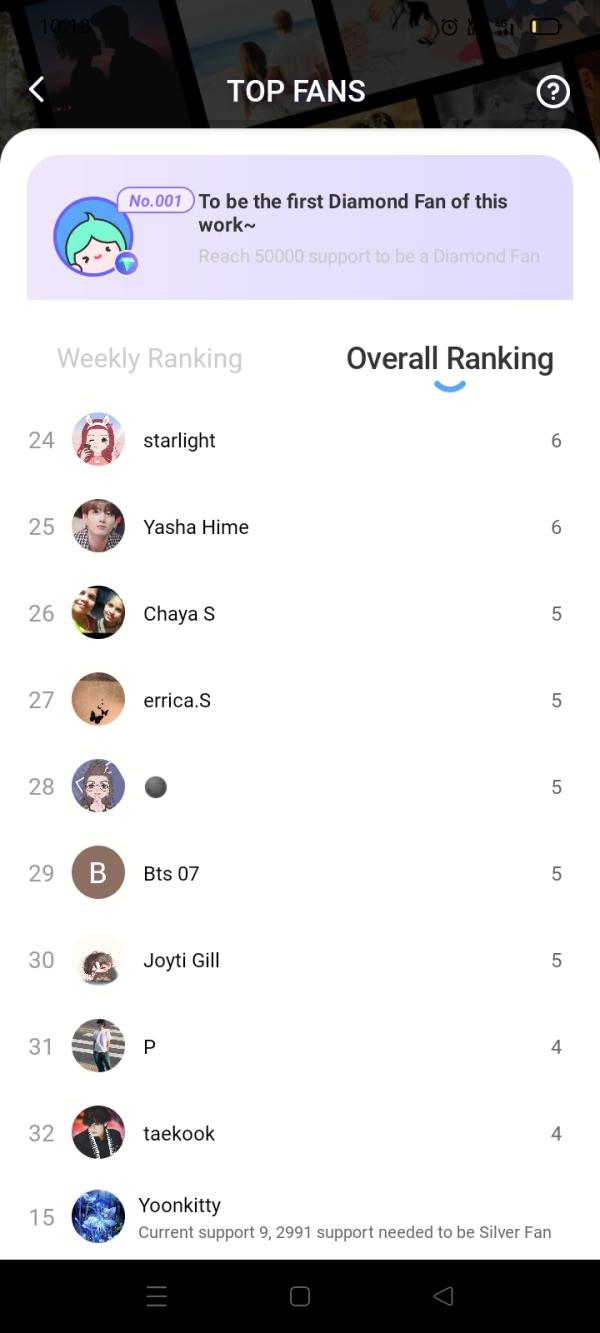Tap the errica.S ranking row
Image resolution: width=600 pixels, height=1333 pixels.
pos(177,700)
